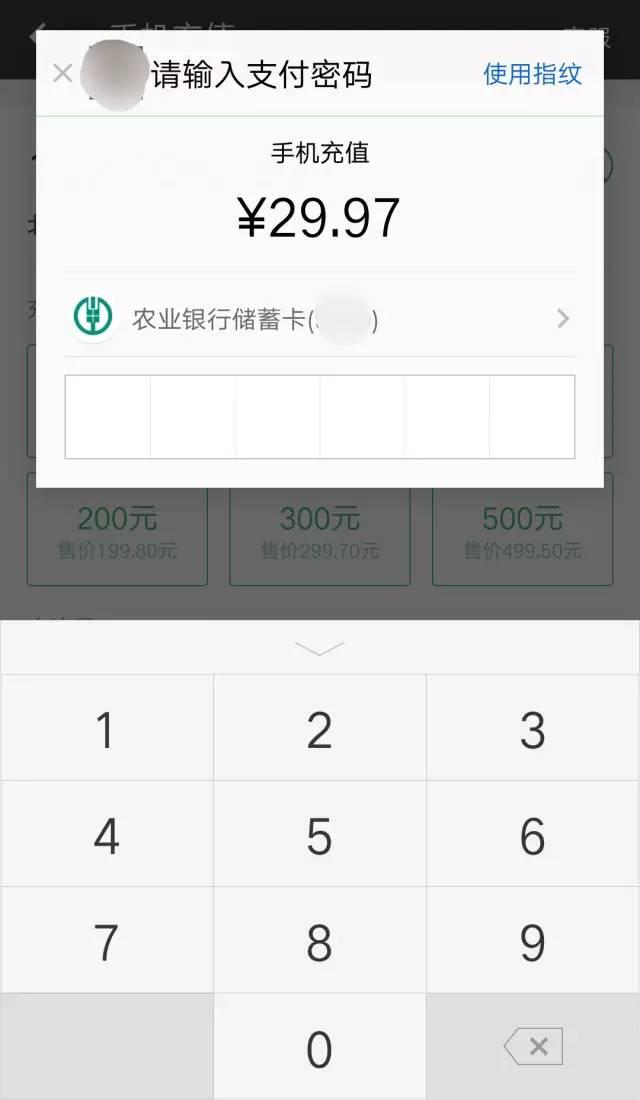Collapse the numeric keypad with the chevron
The width and height of the screenshot is (640, 1100).
click(x=319, y=648)
